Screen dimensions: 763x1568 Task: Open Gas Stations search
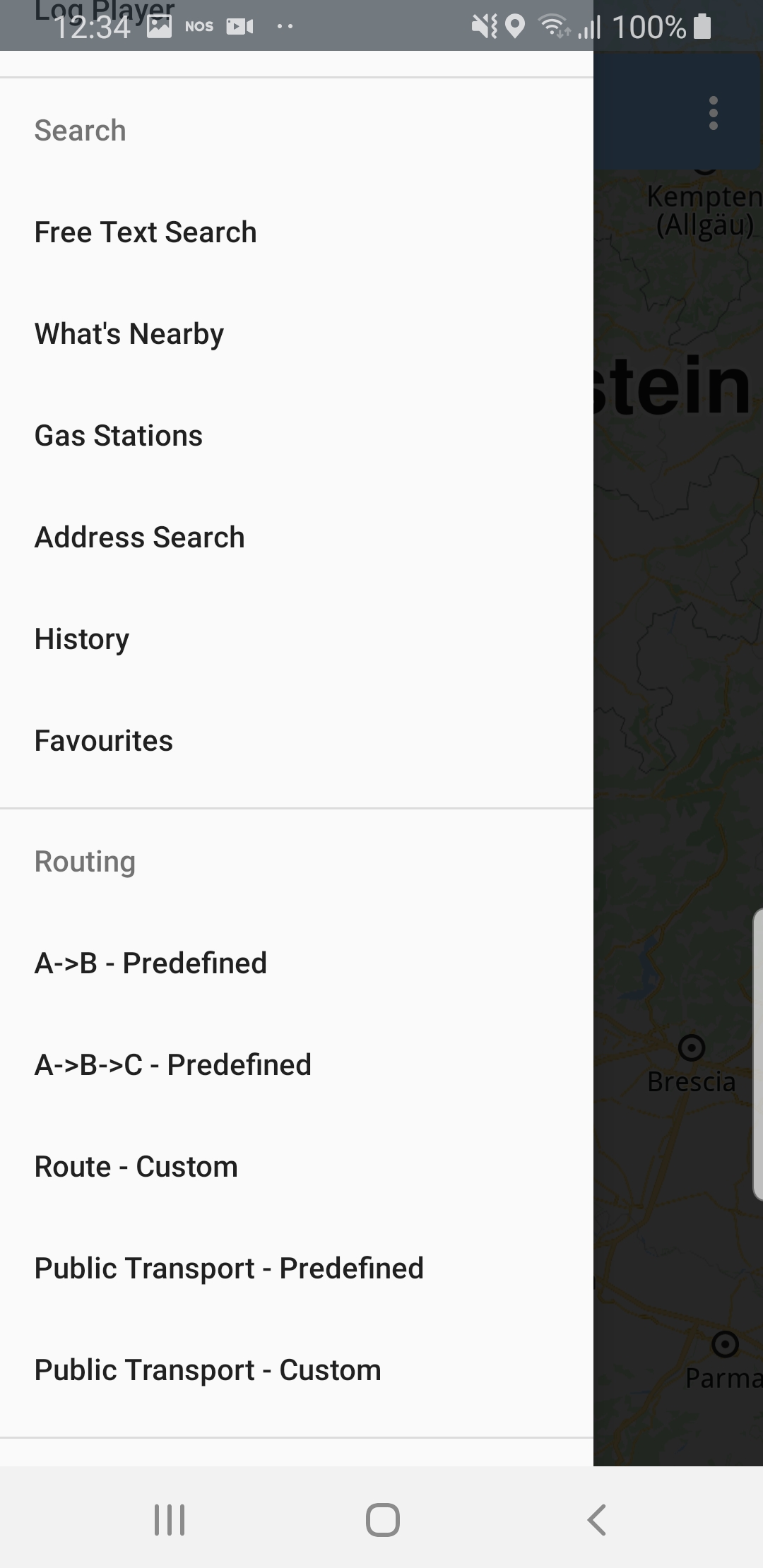297,436
